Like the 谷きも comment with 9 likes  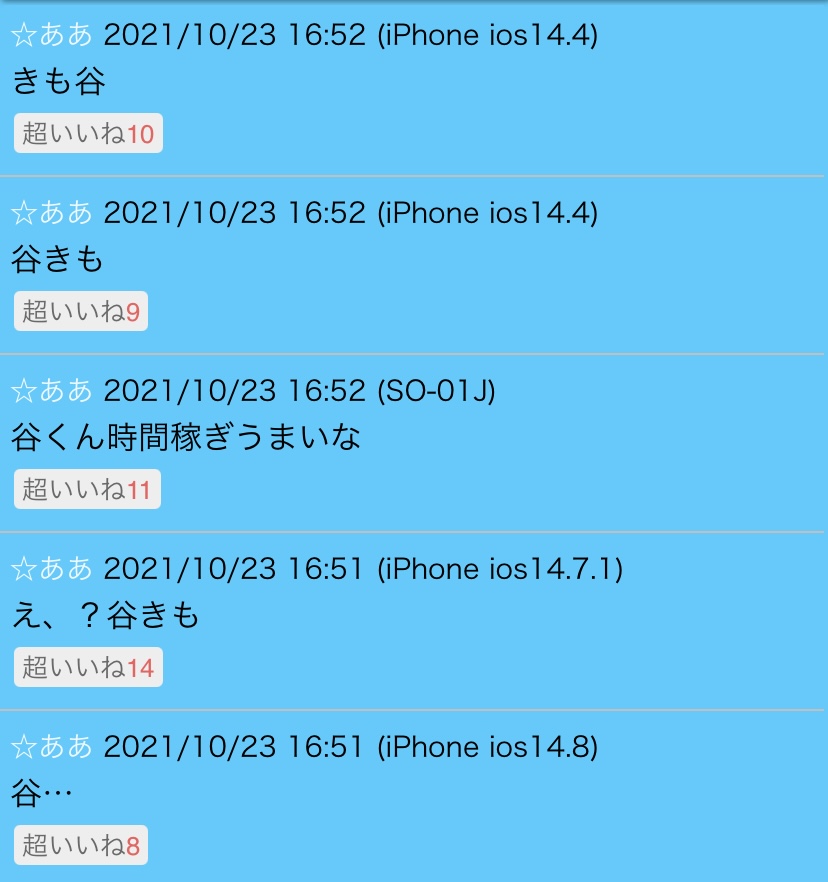click(80, 312)
